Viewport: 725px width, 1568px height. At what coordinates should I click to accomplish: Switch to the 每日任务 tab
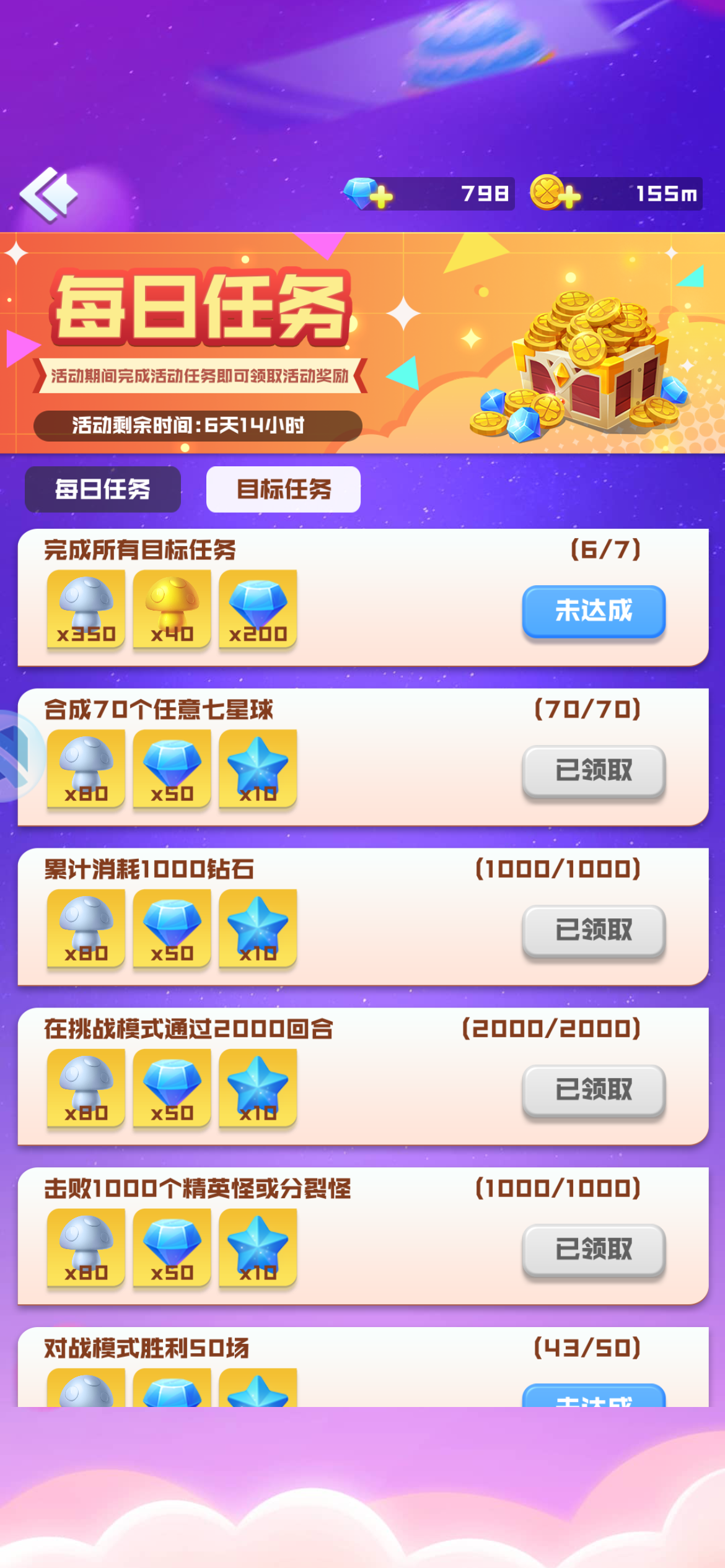point(102,489)
